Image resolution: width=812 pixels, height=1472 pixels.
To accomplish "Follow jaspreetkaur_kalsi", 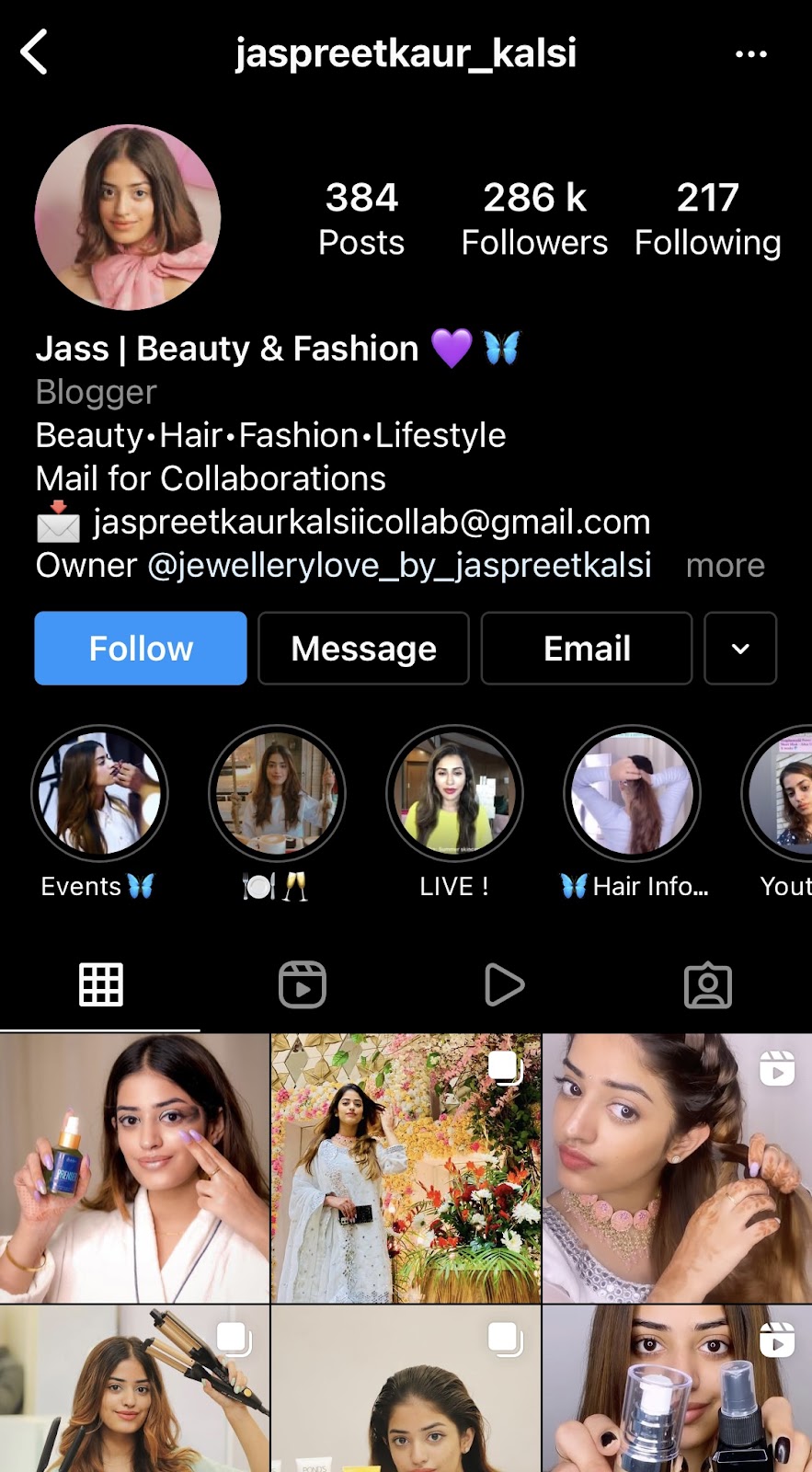I will coord(141,649).
